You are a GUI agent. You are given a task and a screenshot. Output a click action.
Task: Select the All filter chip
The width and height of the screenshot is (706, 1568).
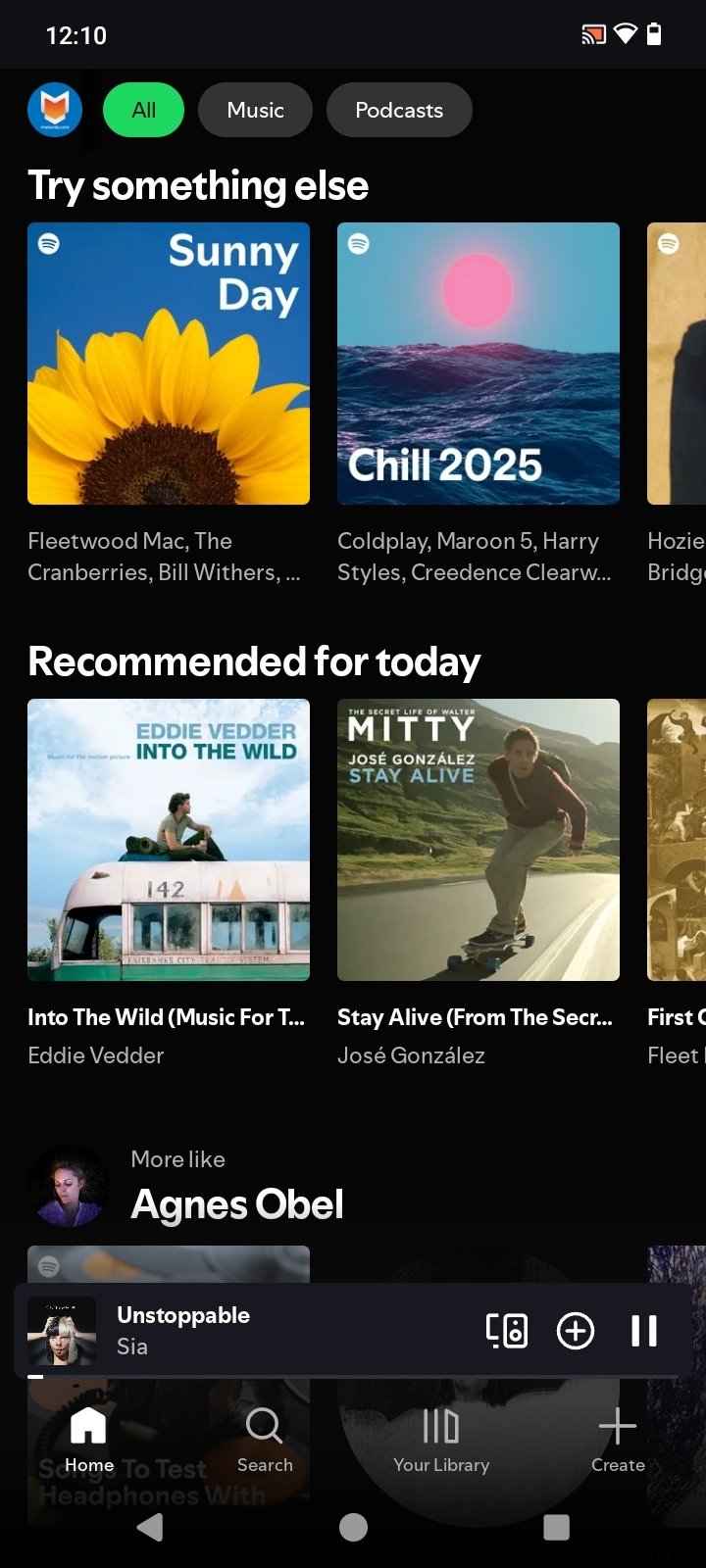(x=143, y=110)
